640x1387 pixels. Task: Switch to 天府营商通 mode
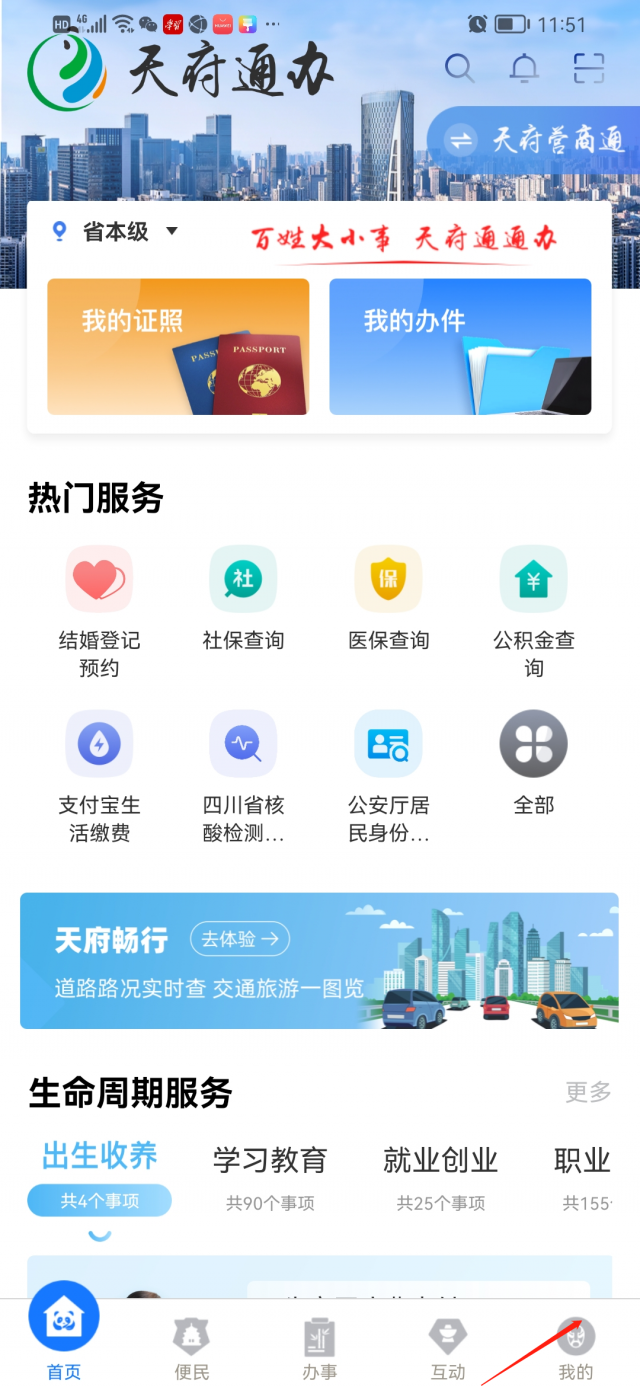tap(537, 140)
